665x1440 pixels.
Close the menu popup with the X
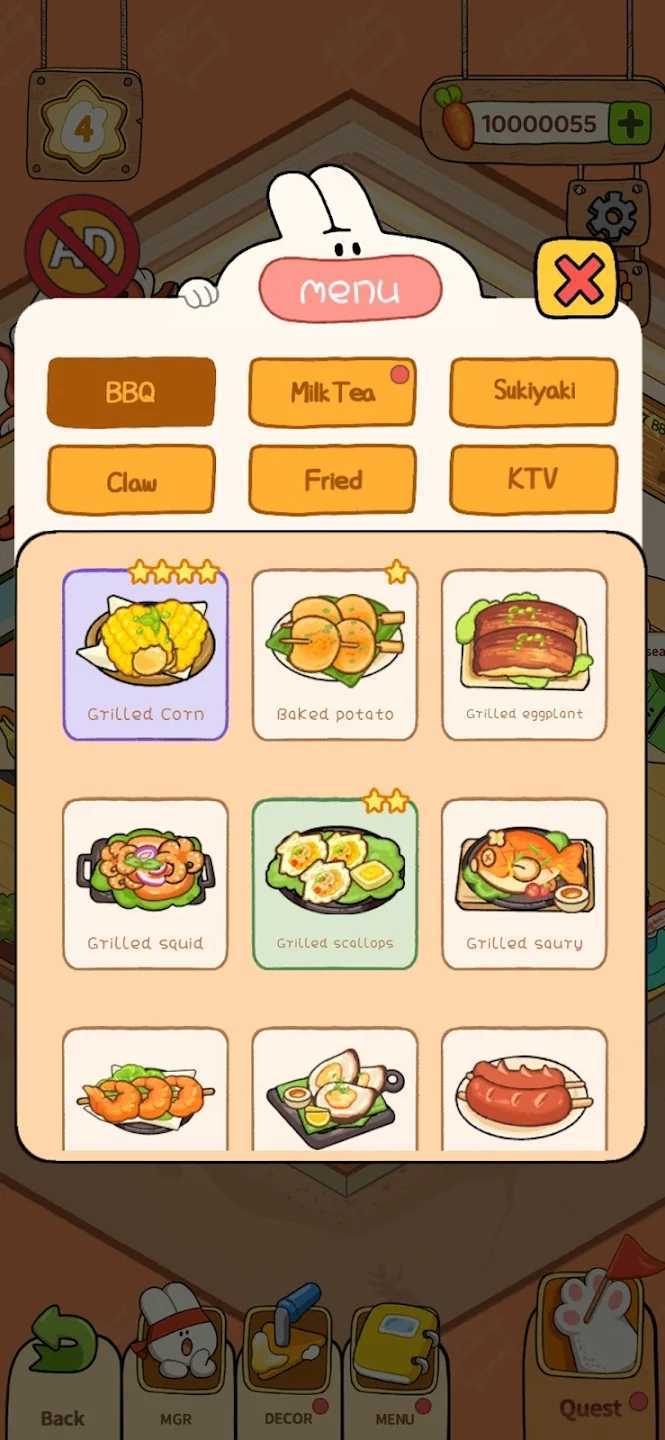pos(576,279)
